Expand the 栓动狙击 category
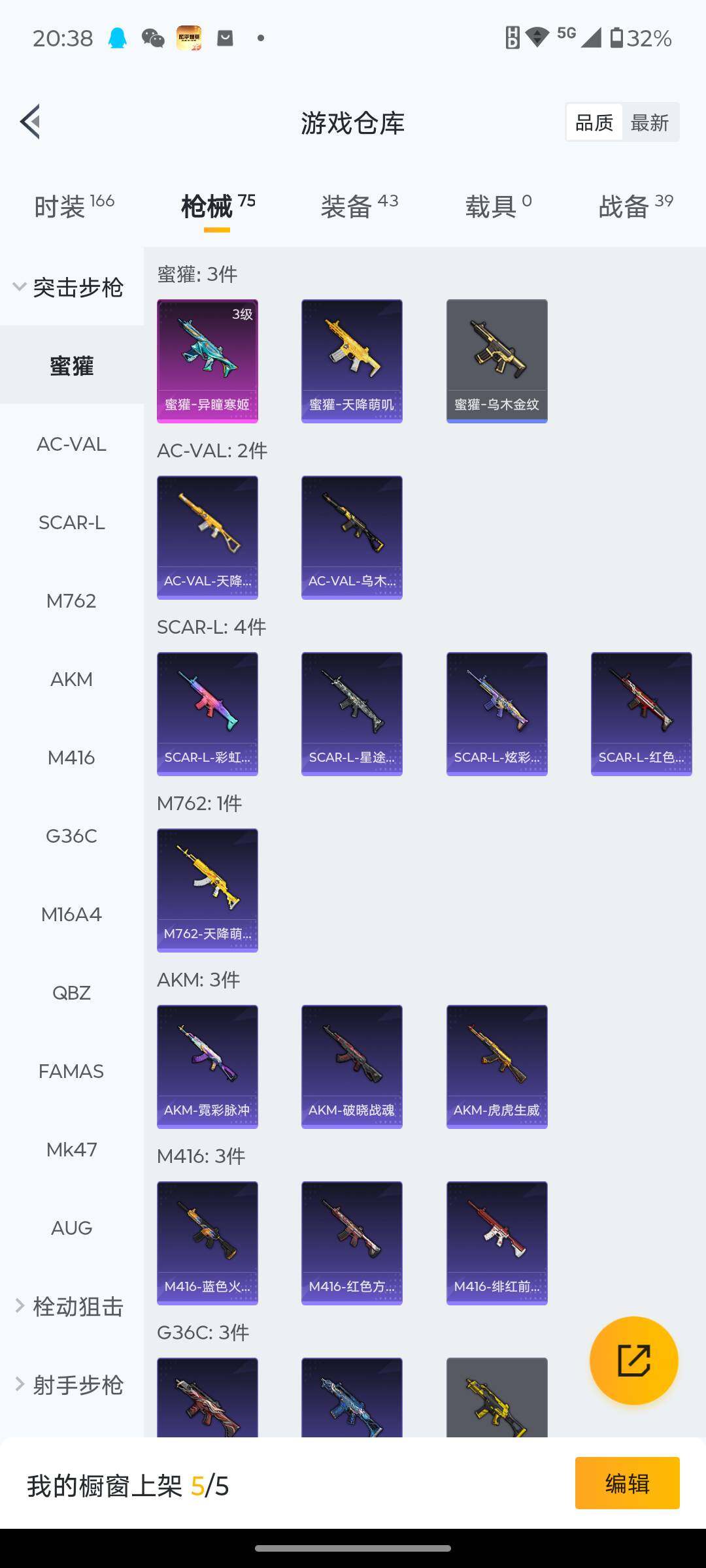Viewport: 706px width, 1568px height. 71,1306
